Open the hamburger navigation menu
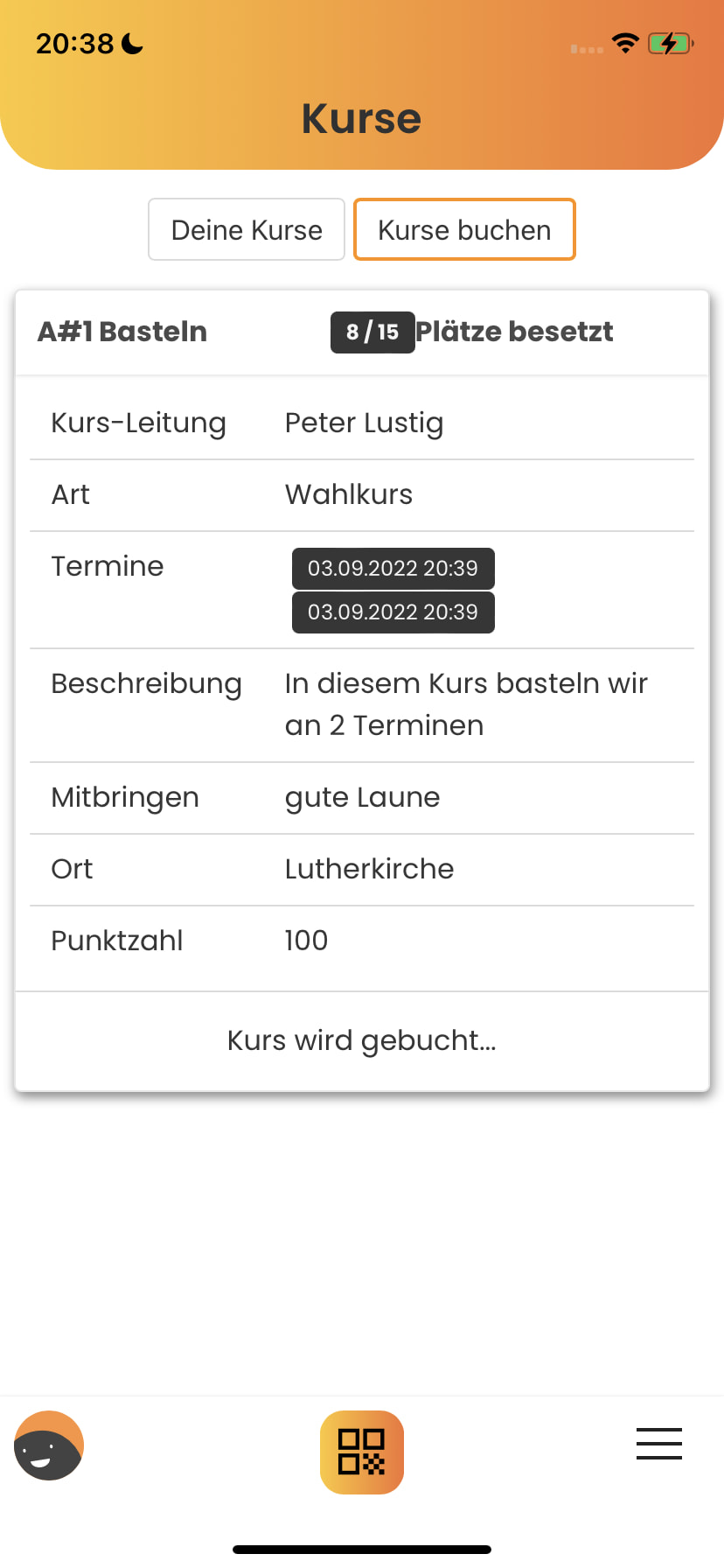Screen dimensions: 724x1568 pyautogui.click(x=658, y=1444)
